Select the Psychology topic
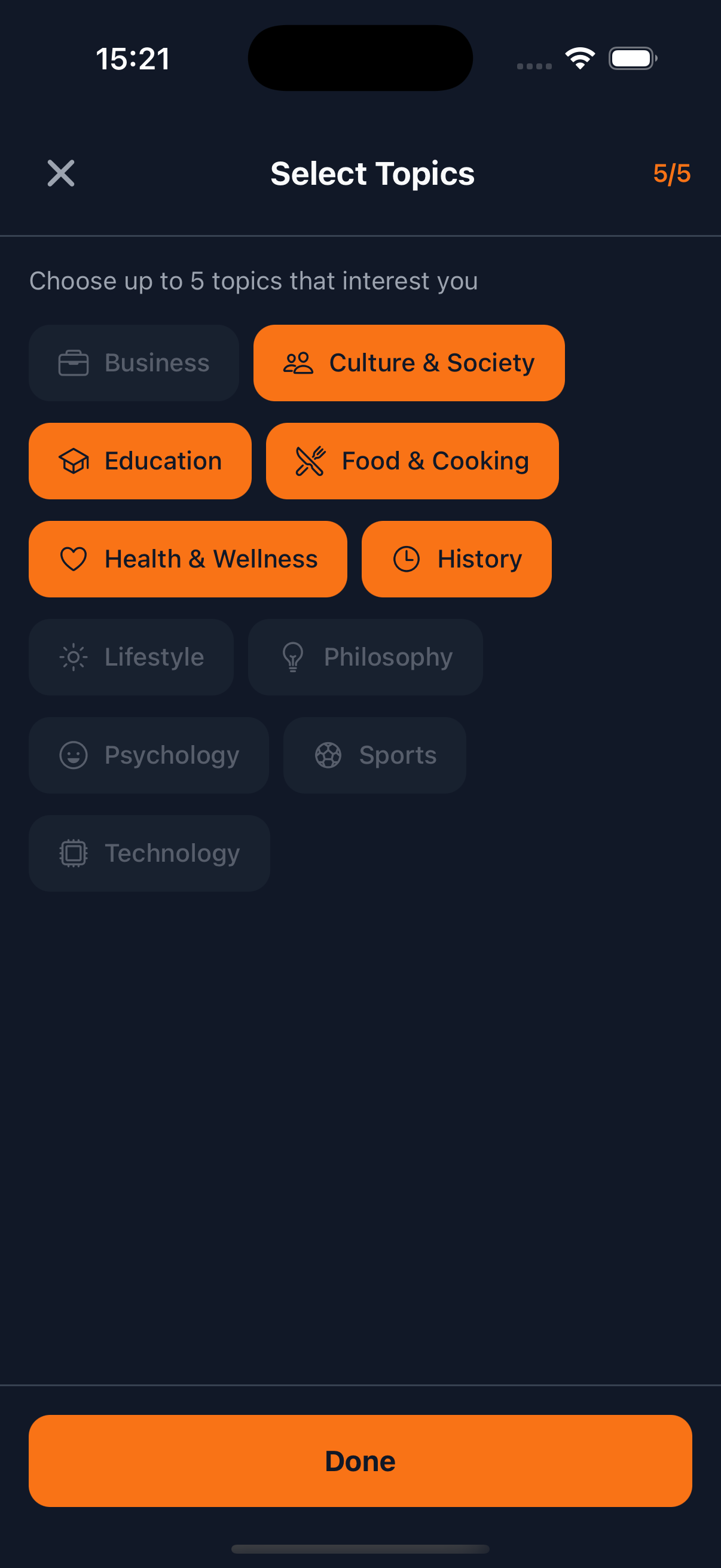 (x=148, y=755)
